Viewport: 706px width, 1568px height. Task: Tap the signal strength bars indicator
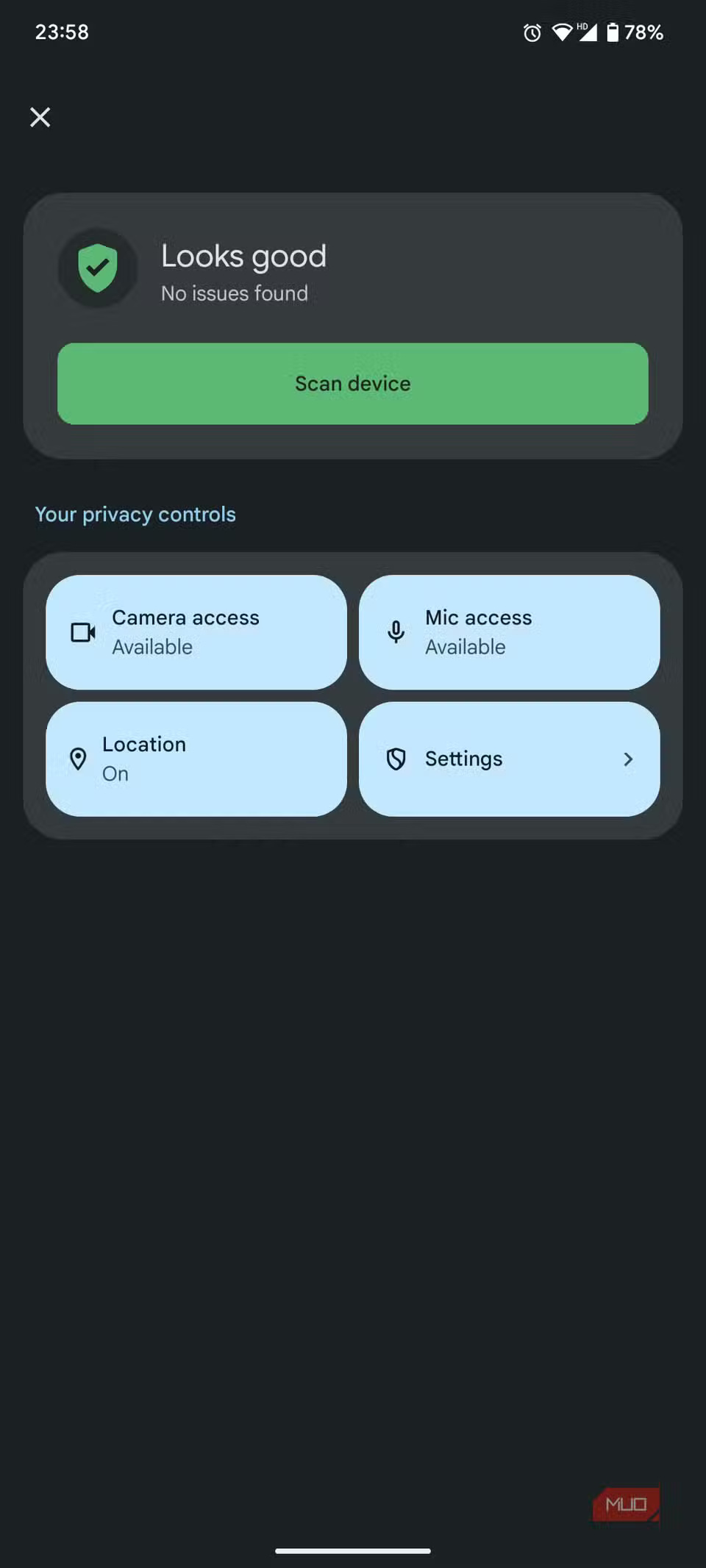(588, 32)
